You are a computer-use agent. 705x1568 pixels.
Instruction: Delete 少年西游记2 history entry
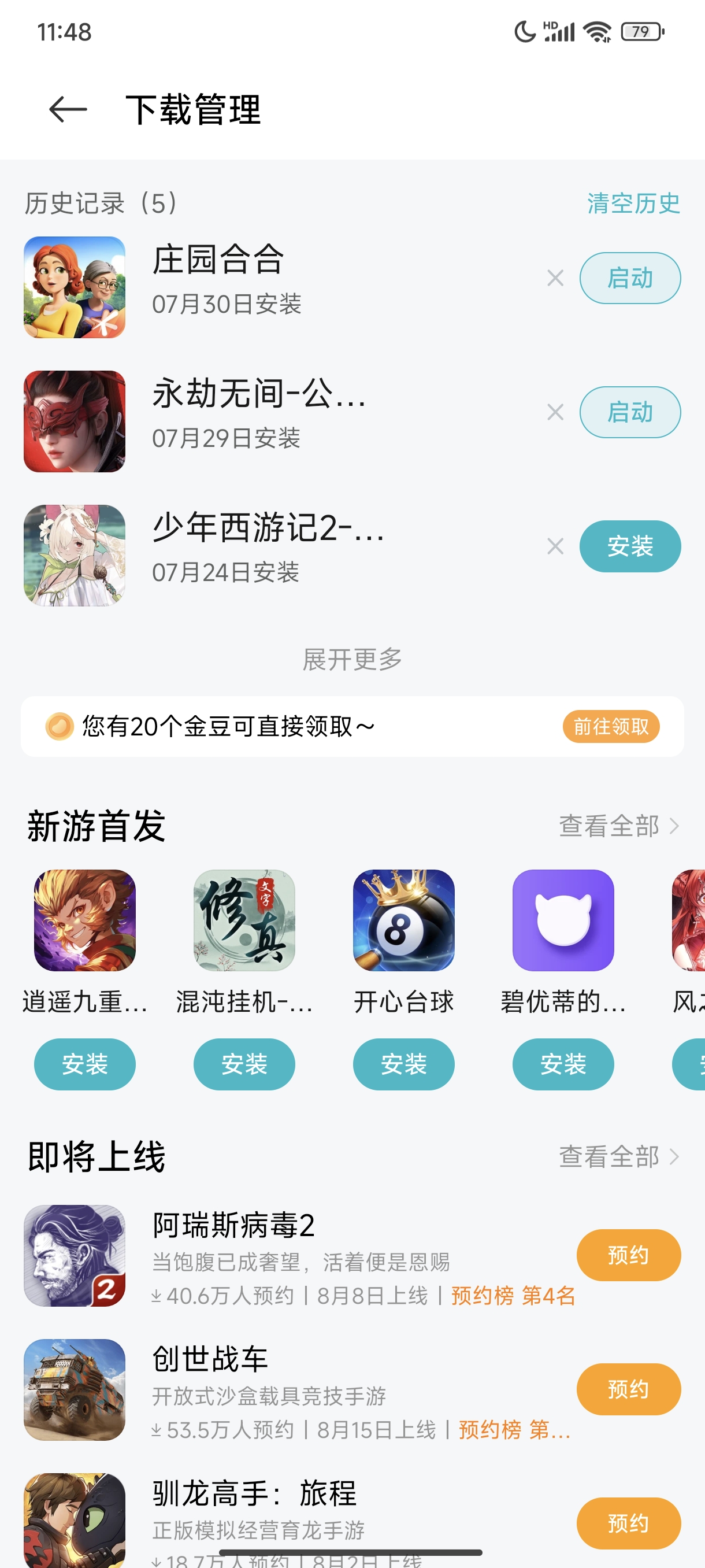coord(555,546)
